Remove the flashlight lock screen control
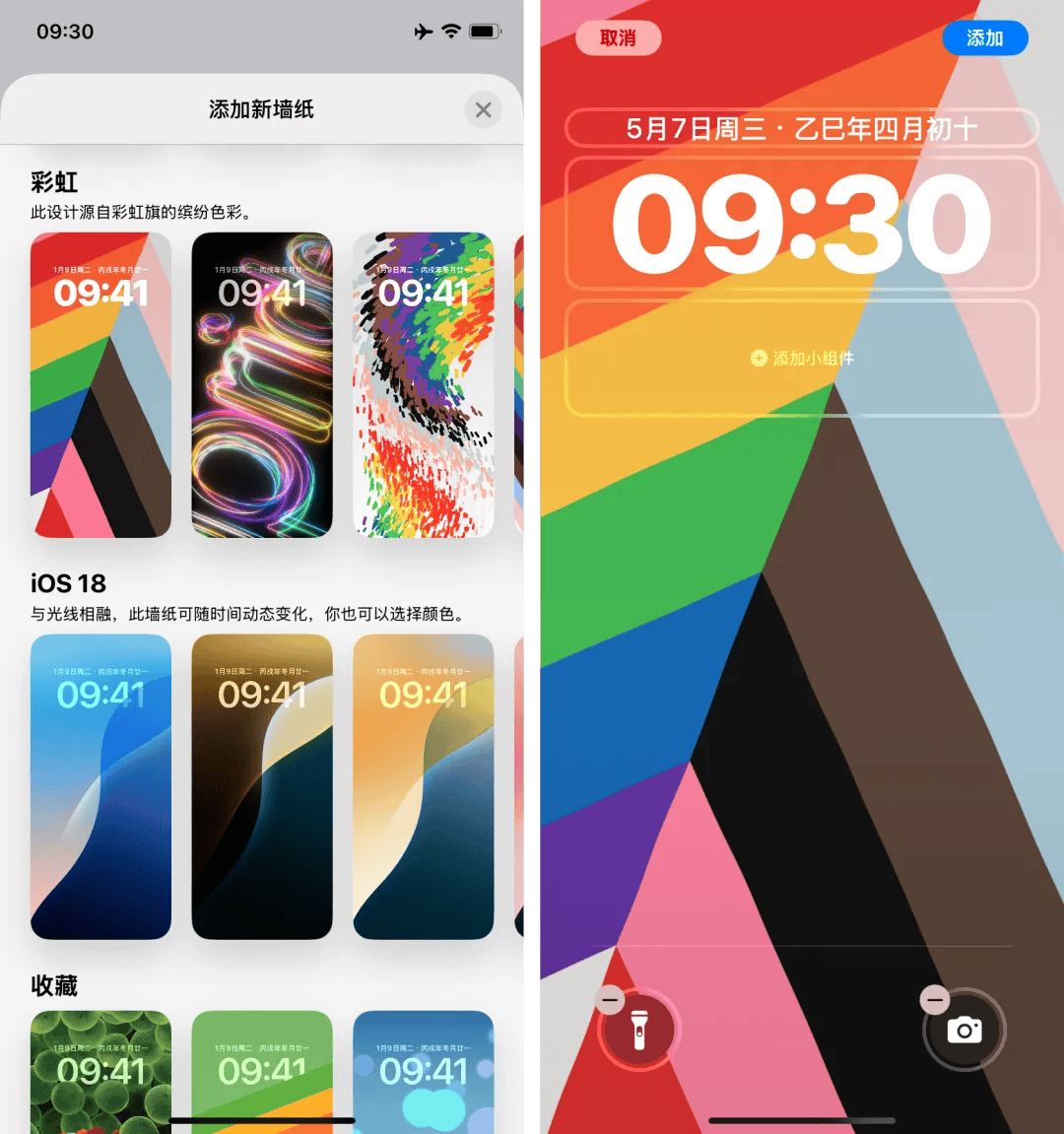 pyautogui.click(x=610, y=1000)
